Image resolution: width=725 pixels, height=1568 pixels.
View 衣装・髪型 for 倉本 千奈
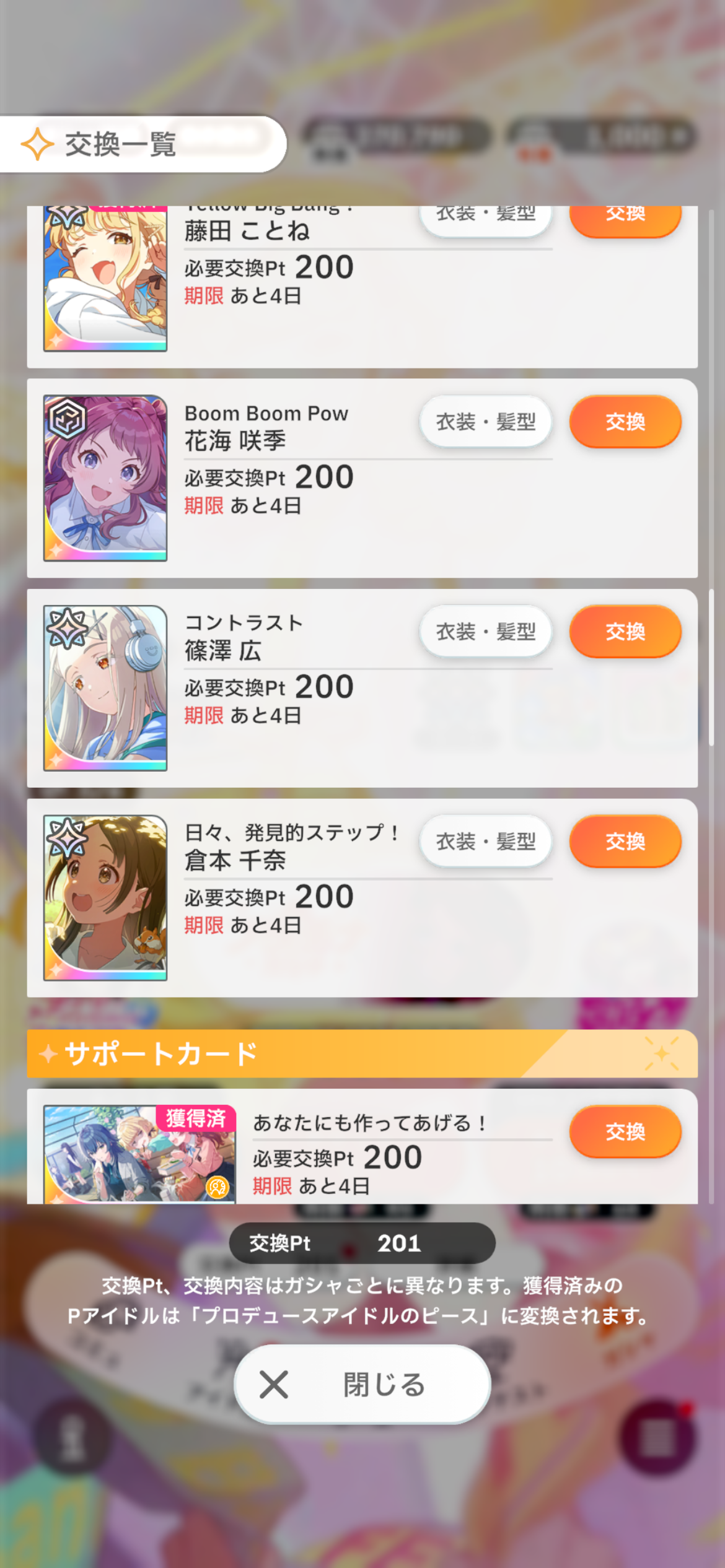[x=485, y=841]
